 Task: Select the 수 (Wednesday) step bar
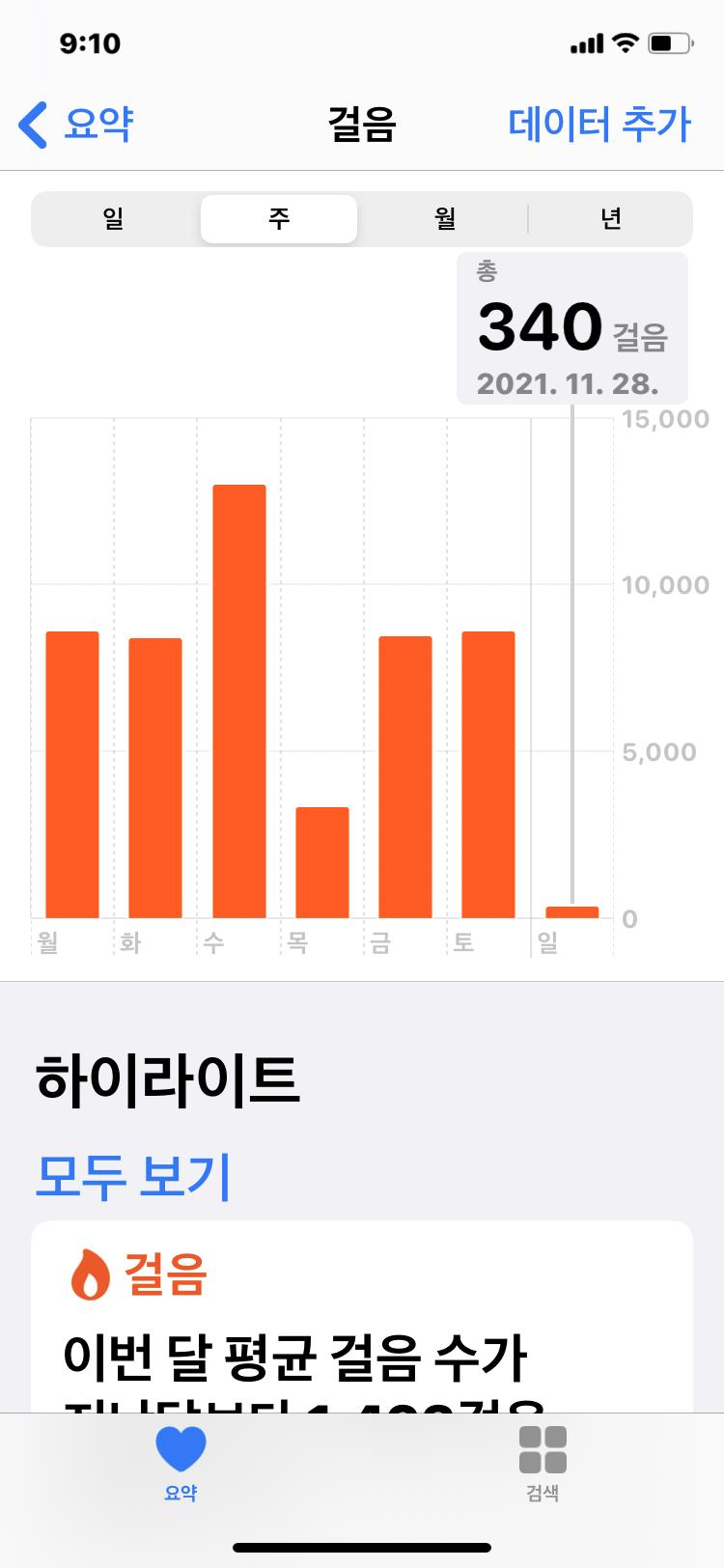tap(238, 701)
